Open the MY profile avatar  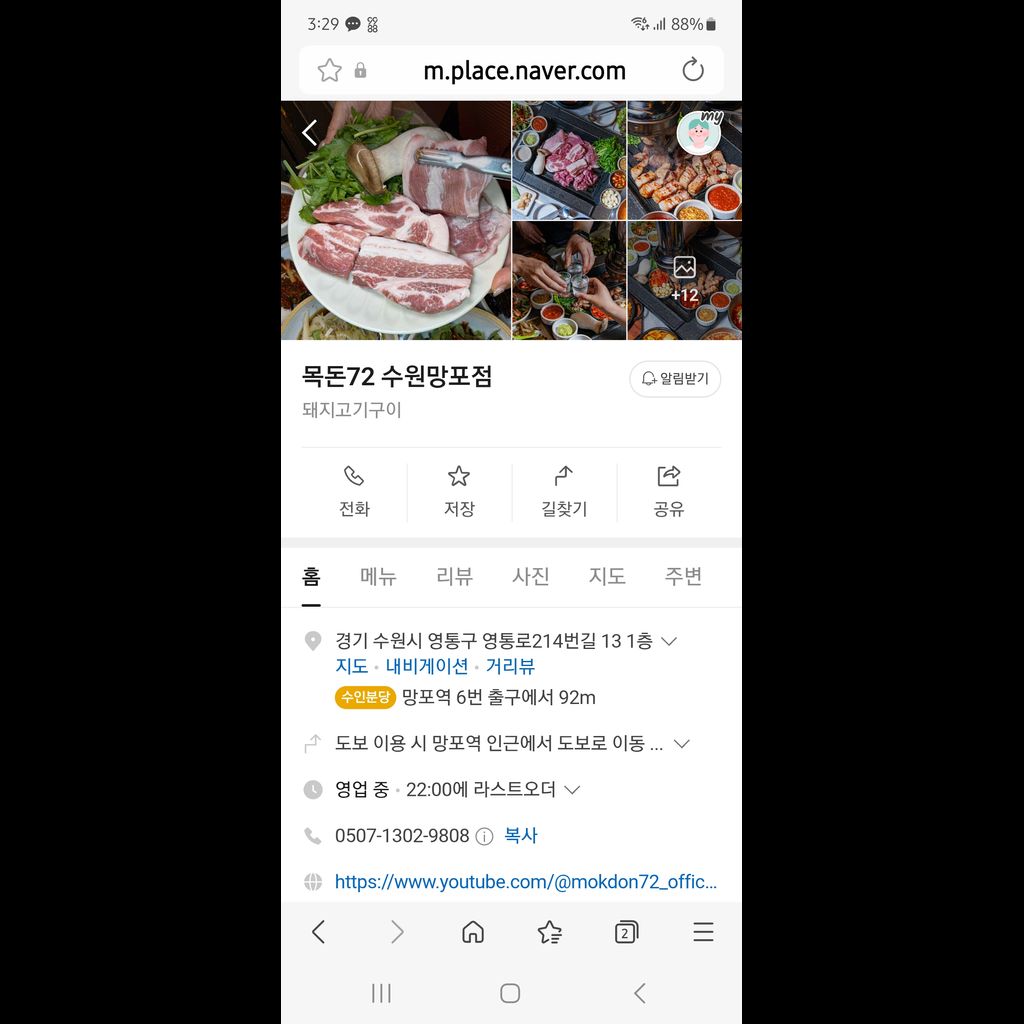click(699, 133)
